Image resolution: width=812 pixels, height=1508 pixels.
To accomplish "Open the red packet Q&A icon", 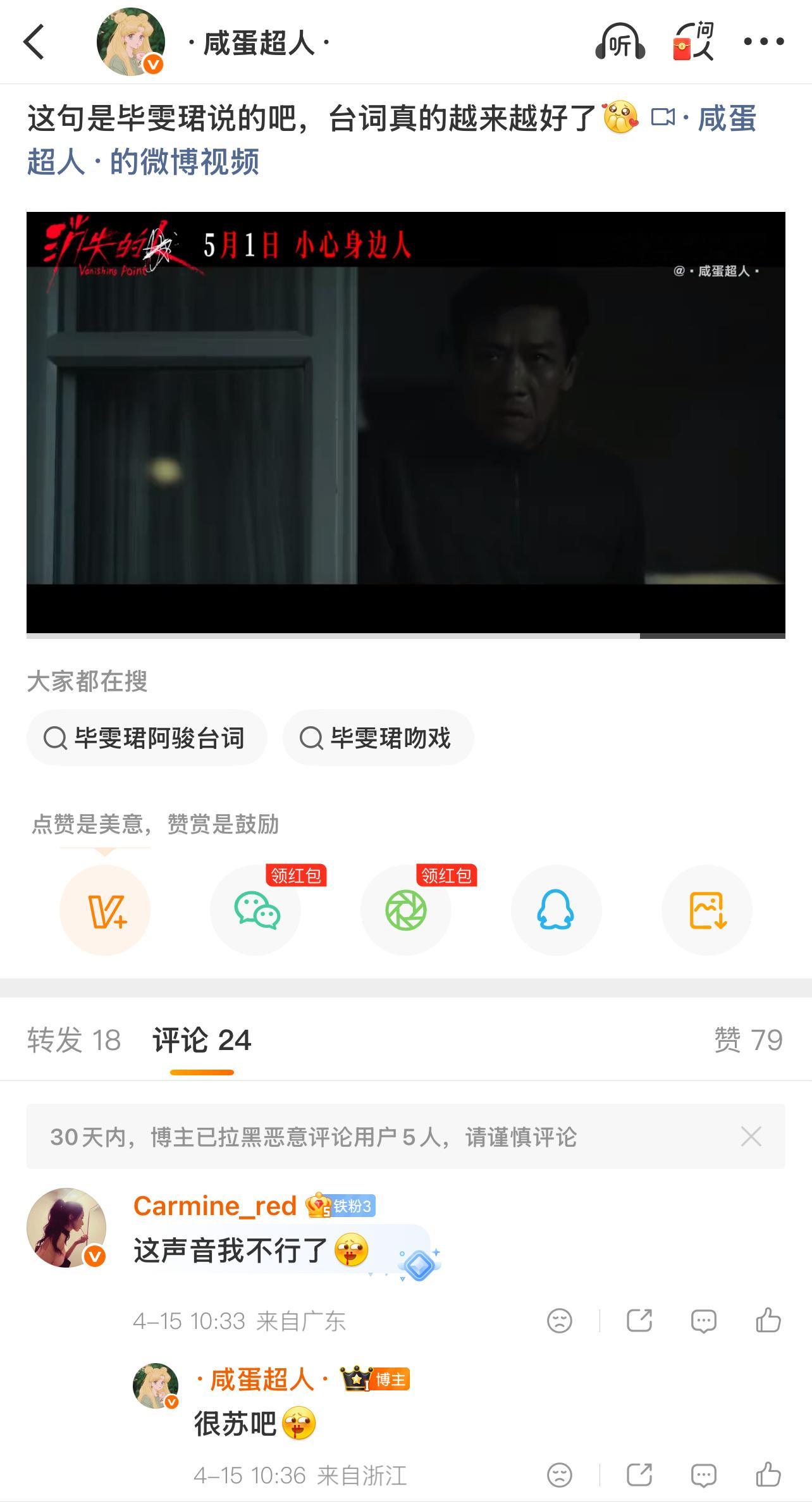I will coord(693,42).
